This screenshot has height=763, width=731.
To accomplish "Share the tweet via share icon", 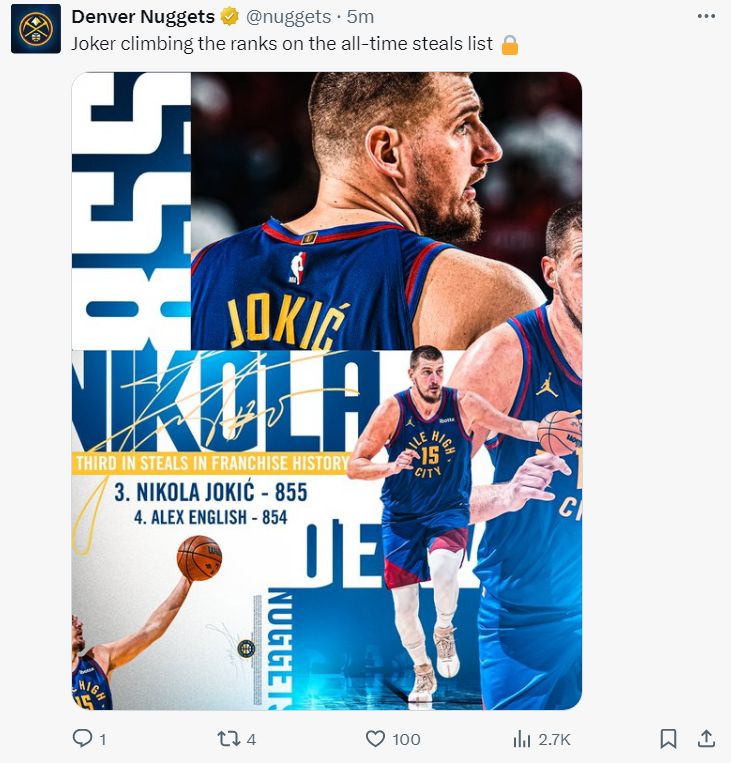I will tap(706, 739).
